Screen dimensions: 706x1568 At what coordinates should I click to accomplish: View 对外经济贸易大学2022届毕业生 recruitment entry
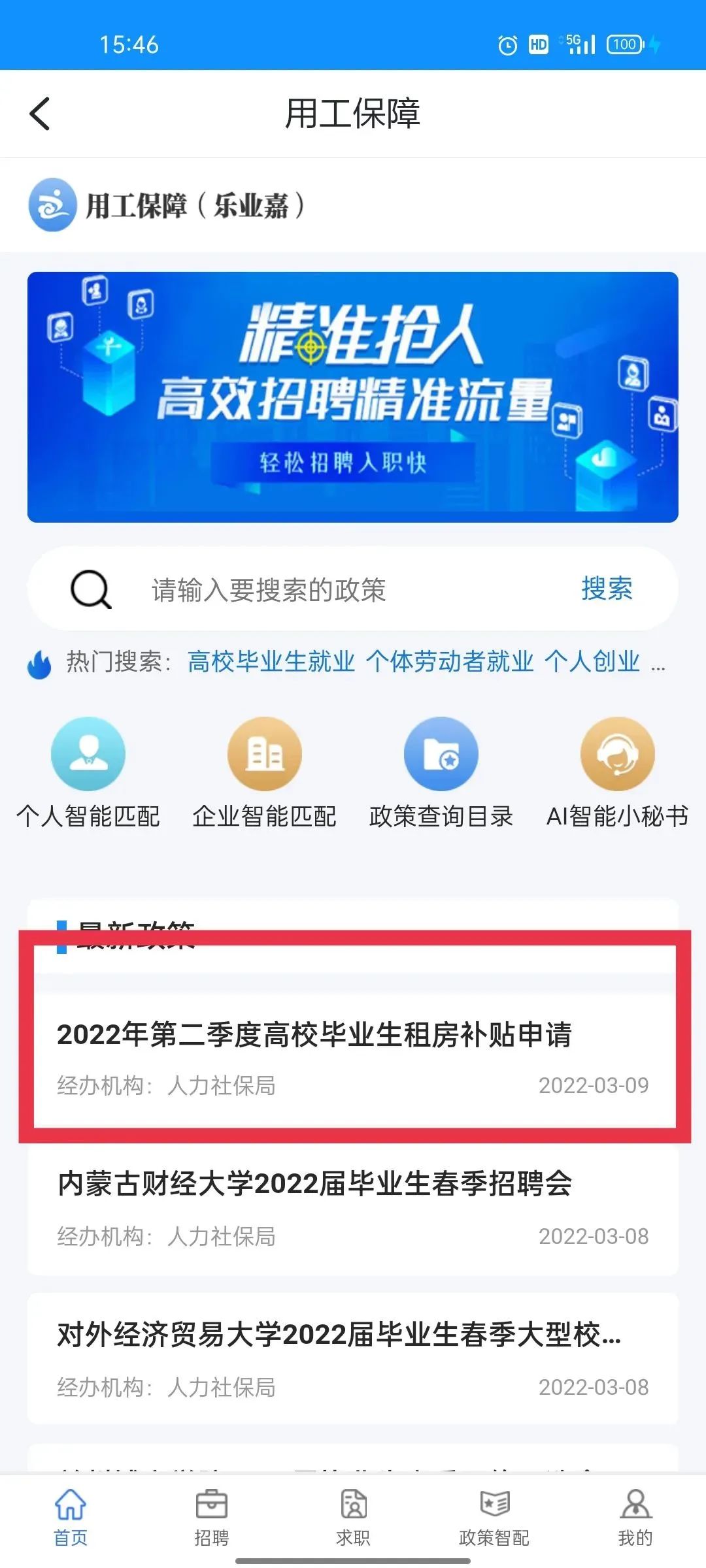[353, 1358]
